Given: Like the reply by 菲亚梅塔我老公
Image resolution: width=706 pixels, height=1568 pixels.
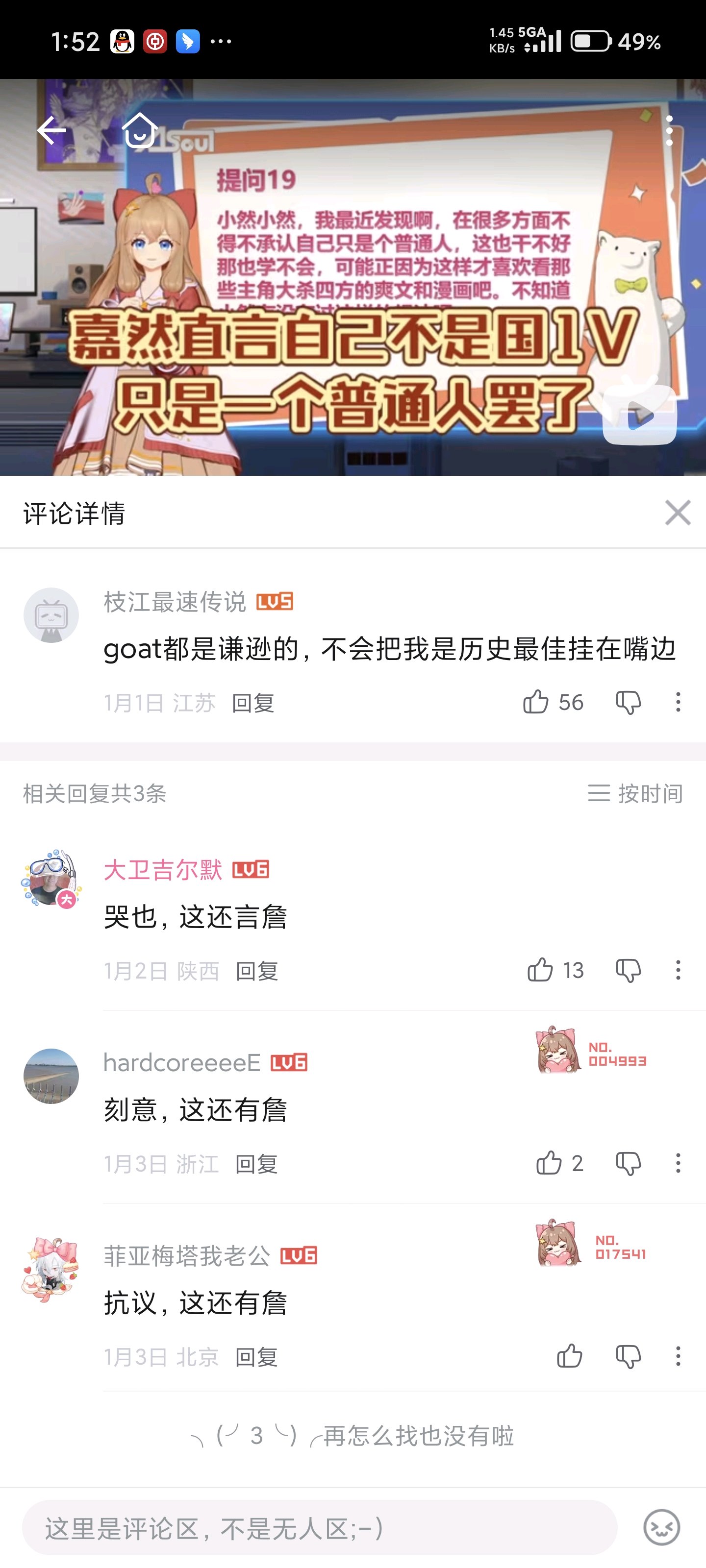Looking at the screenshot, I should pyautogui.click(x=570, y=1356).
